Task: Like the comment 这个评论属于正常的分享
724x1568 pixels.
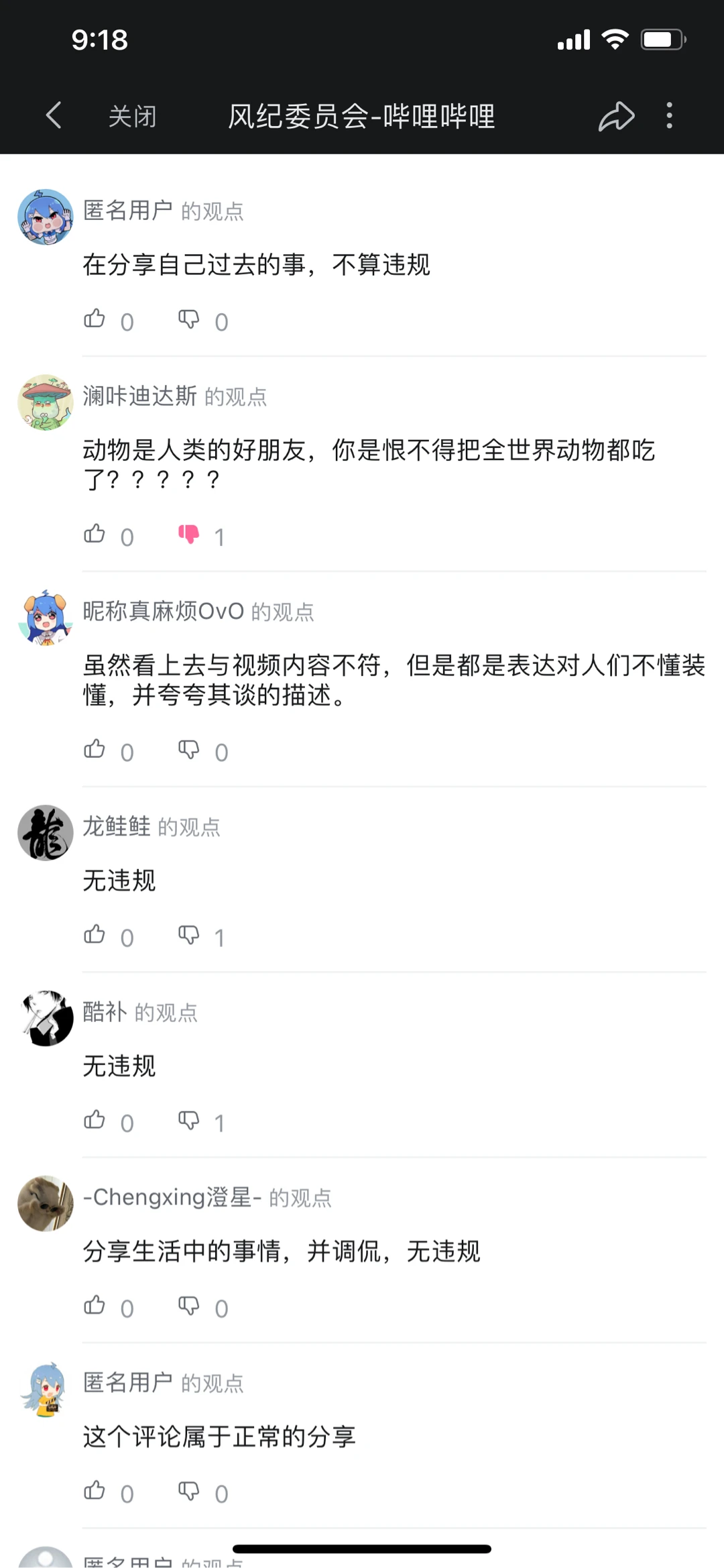Action: 95,1491
